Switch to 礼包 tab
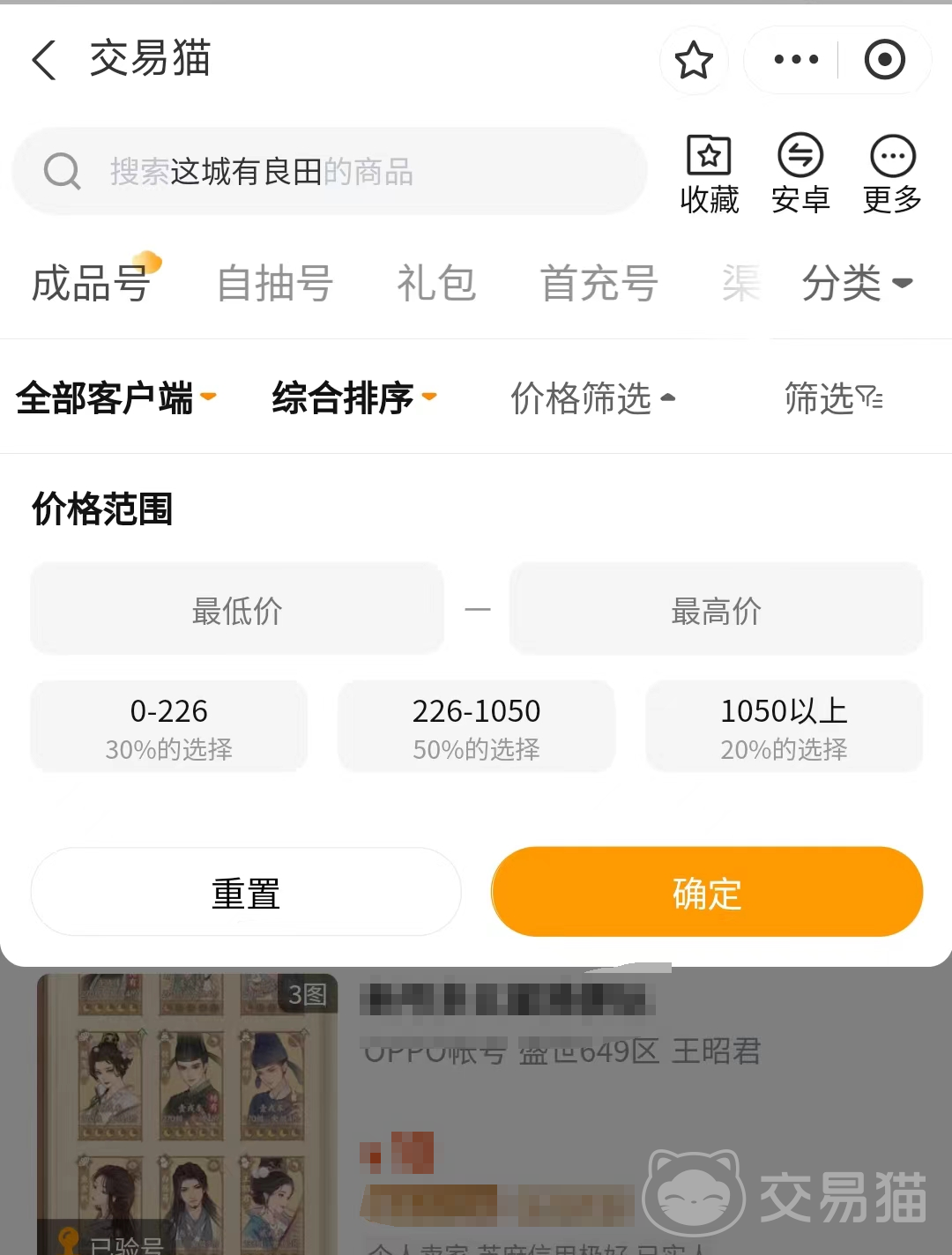The image size is (952, 1255). click(x=436, y=284)
